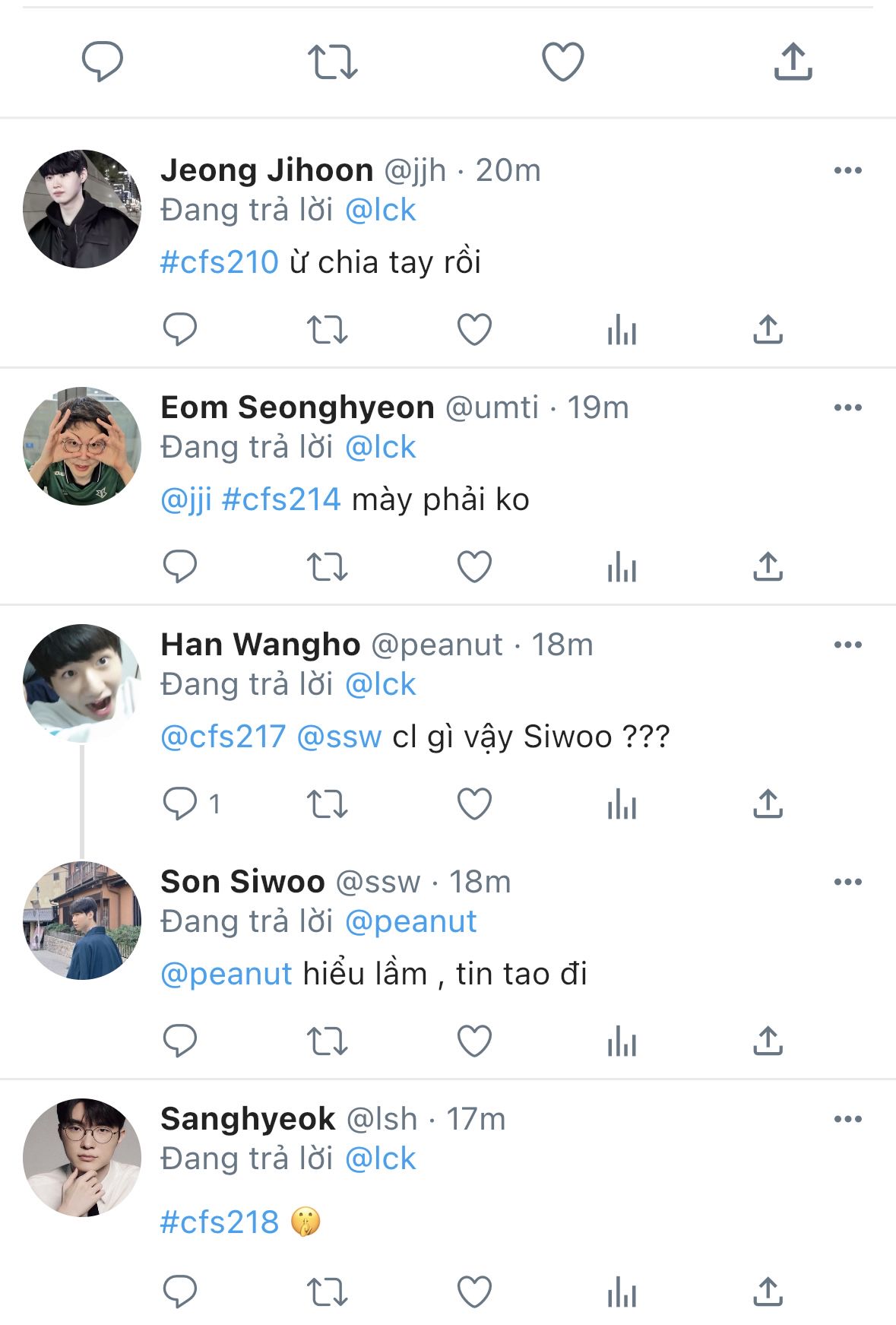Retweet Eom Seonghyeon's reply

[x=327, y=567]
